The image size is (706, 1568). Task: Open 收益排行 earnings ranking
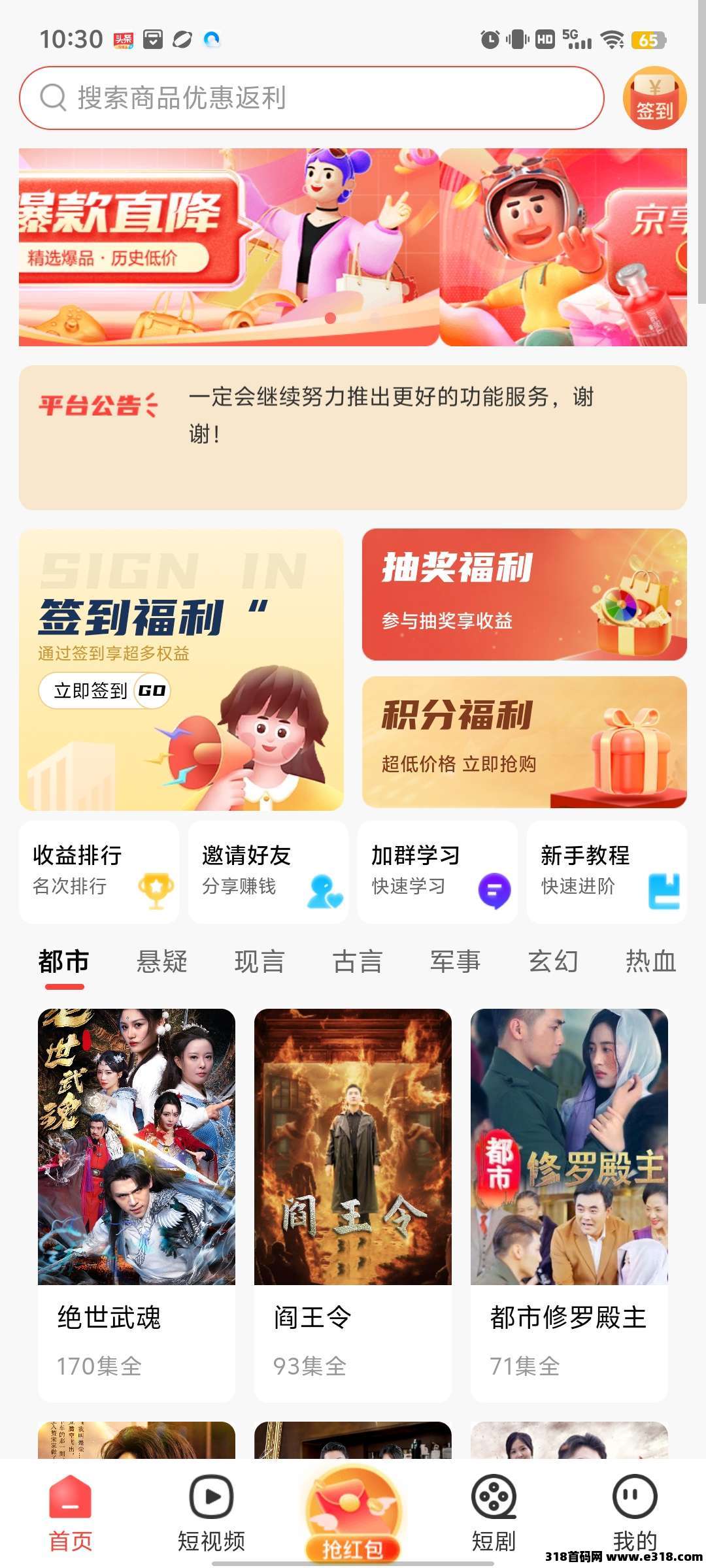(99, 872)
